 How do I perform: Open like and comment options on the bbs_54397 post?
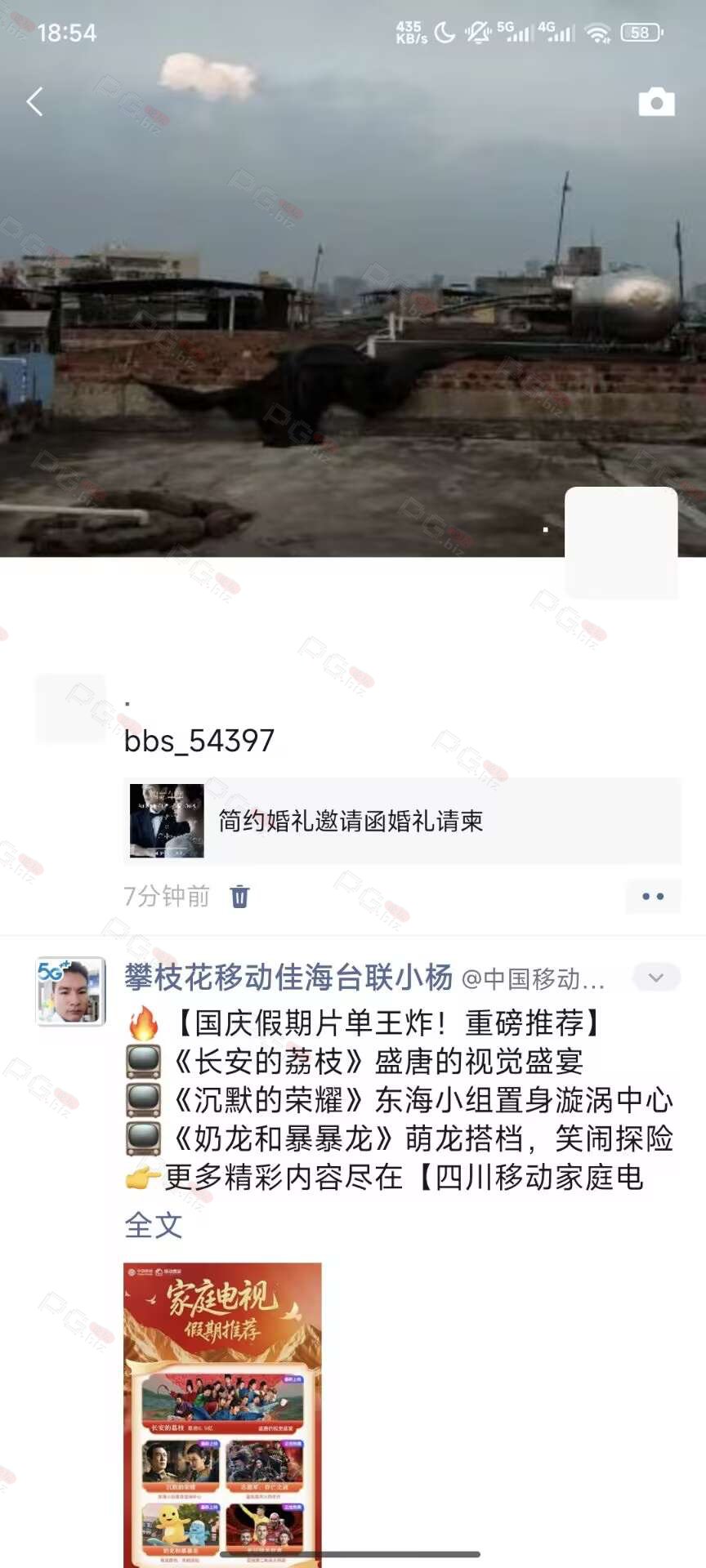pos(653,897)
